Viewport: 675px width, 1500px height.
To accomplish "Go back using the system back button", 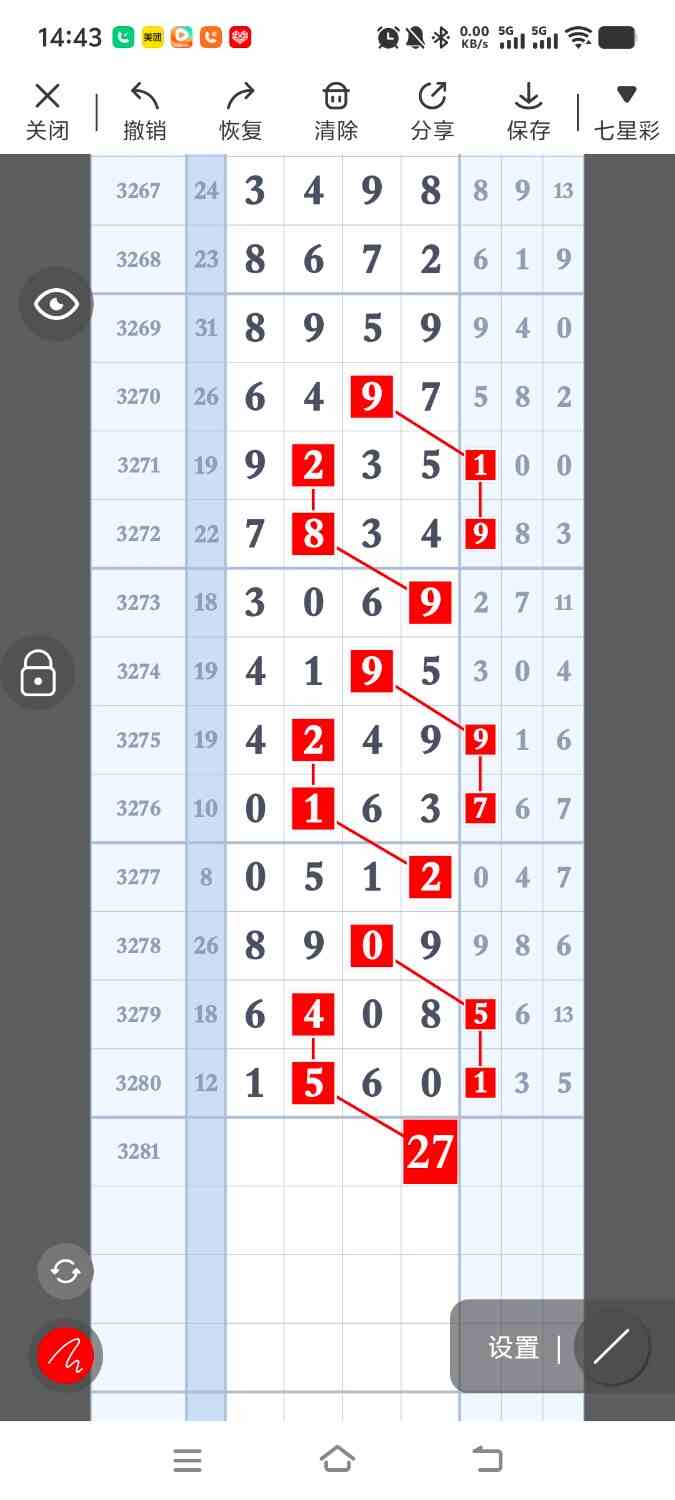I will (488, 1460).
